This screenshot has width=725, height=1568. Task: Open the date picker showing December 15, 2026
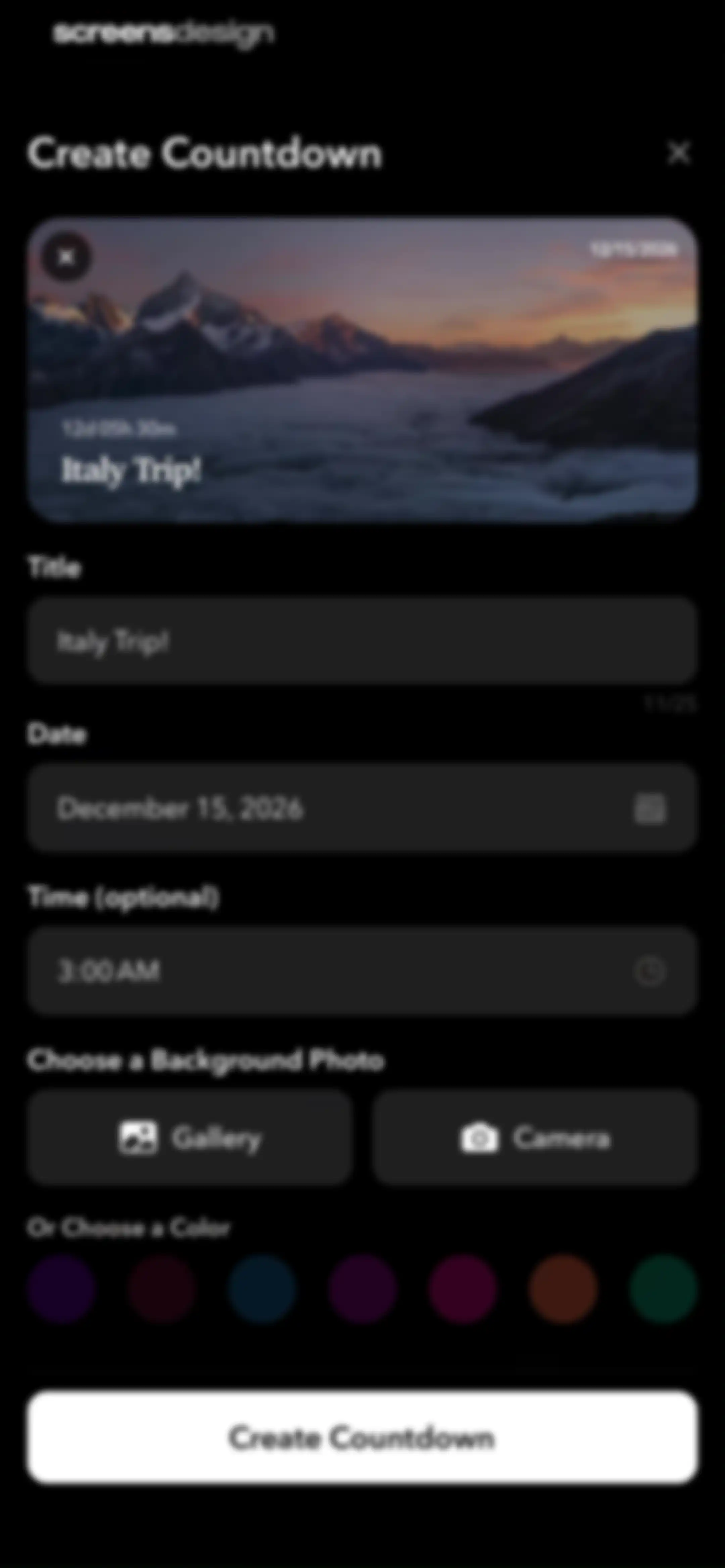(x=362, y=809)
